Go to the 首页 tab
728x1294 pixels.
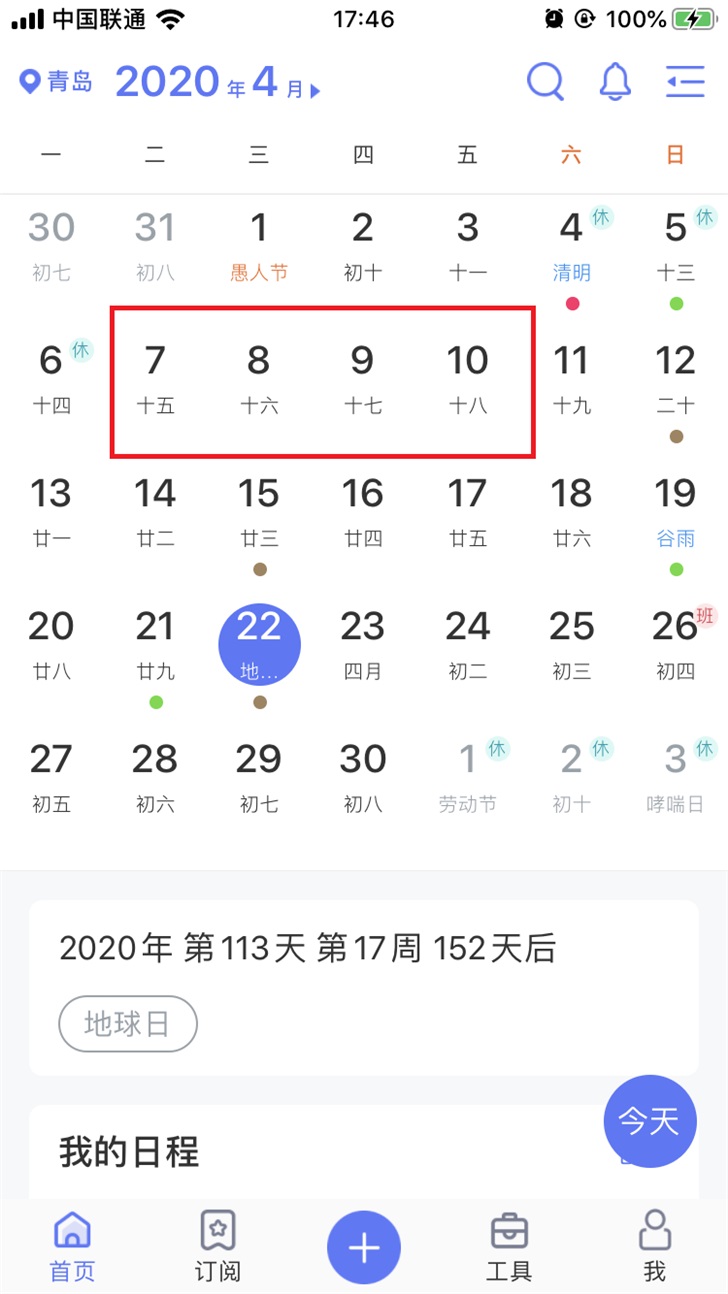[72, 1247]
